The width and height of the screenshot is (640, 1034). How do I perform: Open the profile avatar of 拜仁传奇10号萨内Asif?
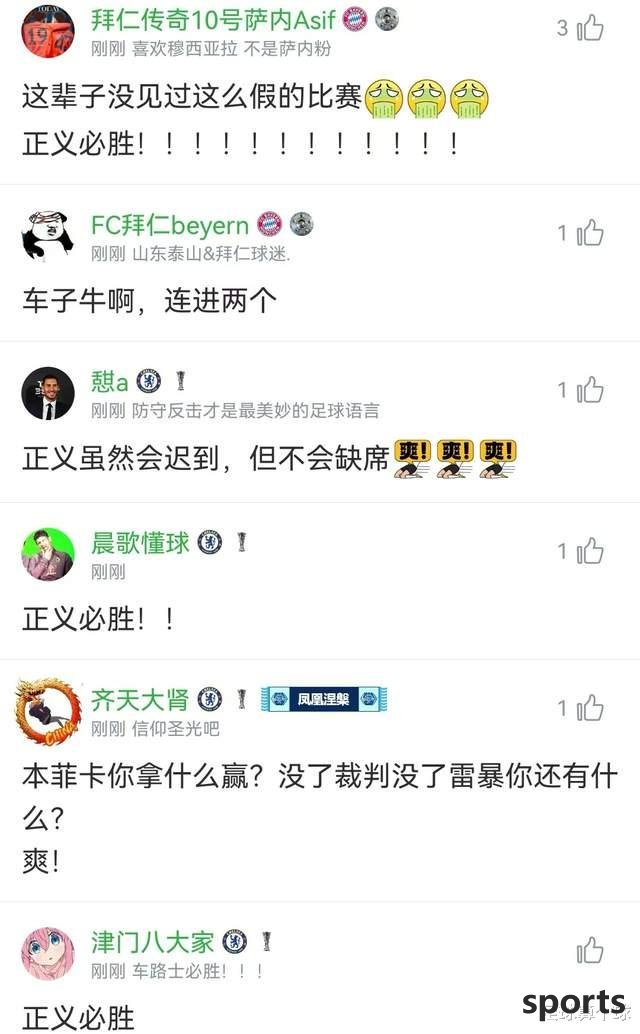pos(47,30)
